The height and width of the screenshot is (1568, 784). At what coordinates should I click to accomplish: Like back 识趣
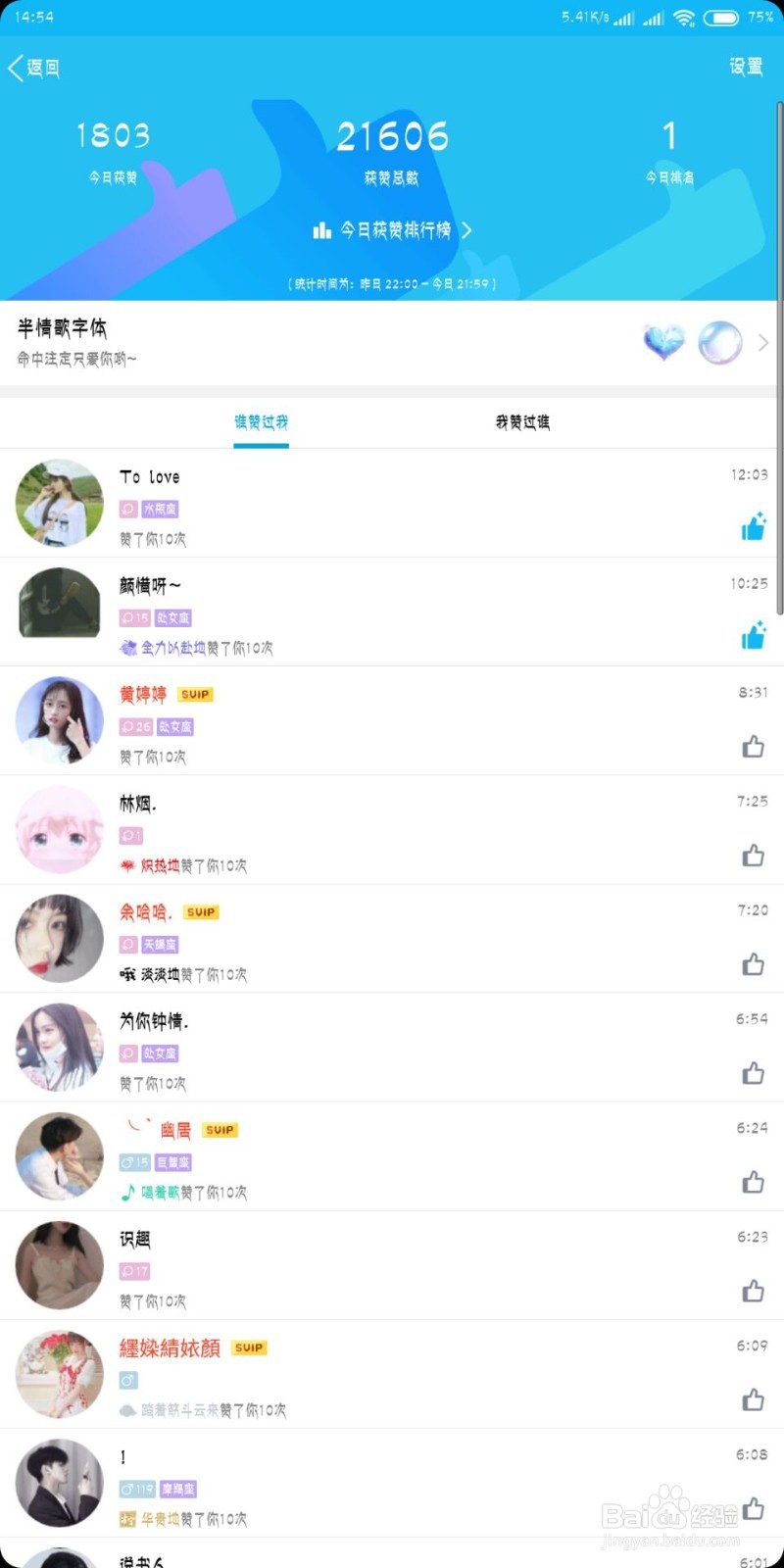point(753,1291)
